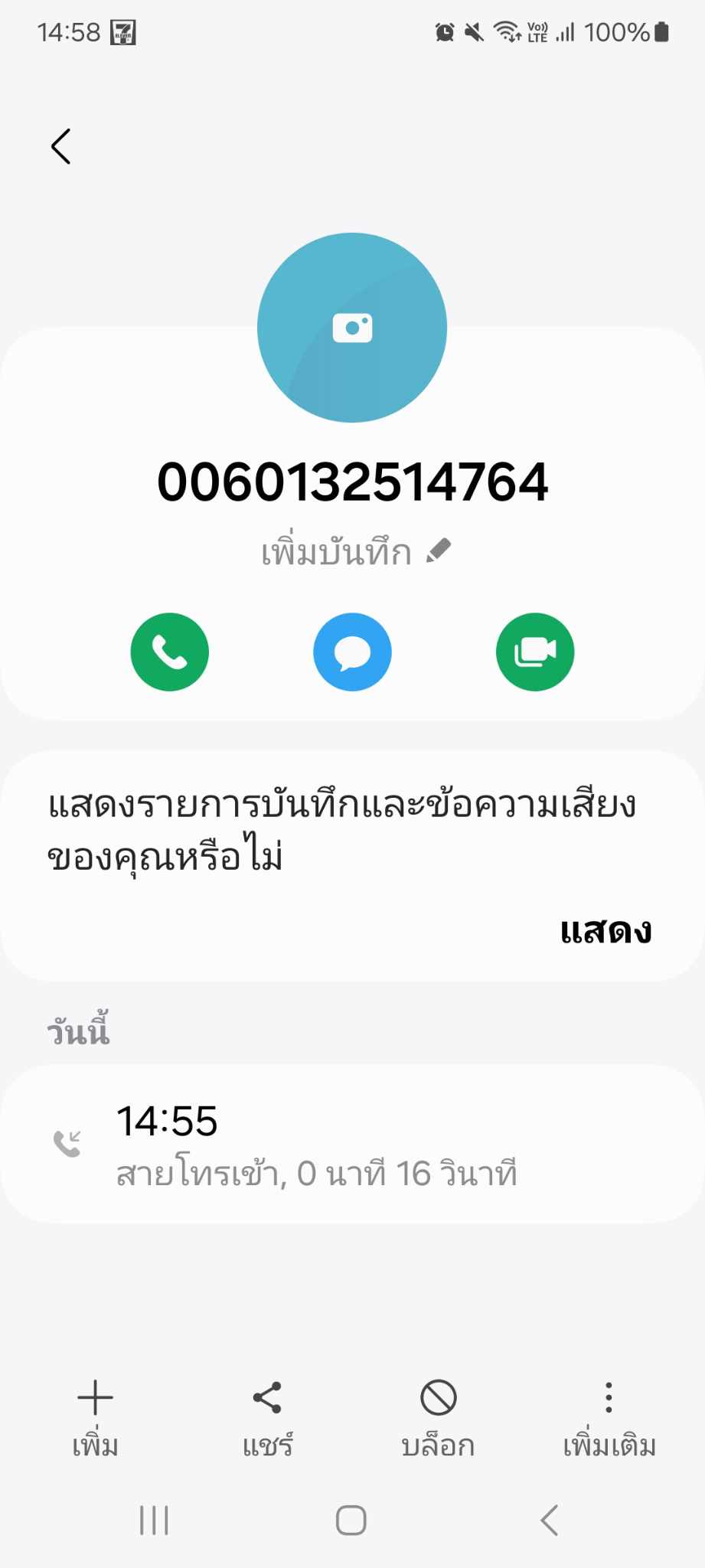This screenshot has height=1568, width=705.
Task: Tap เพิ่มบันทึก to add a note
Action: (x=357, y=552)
